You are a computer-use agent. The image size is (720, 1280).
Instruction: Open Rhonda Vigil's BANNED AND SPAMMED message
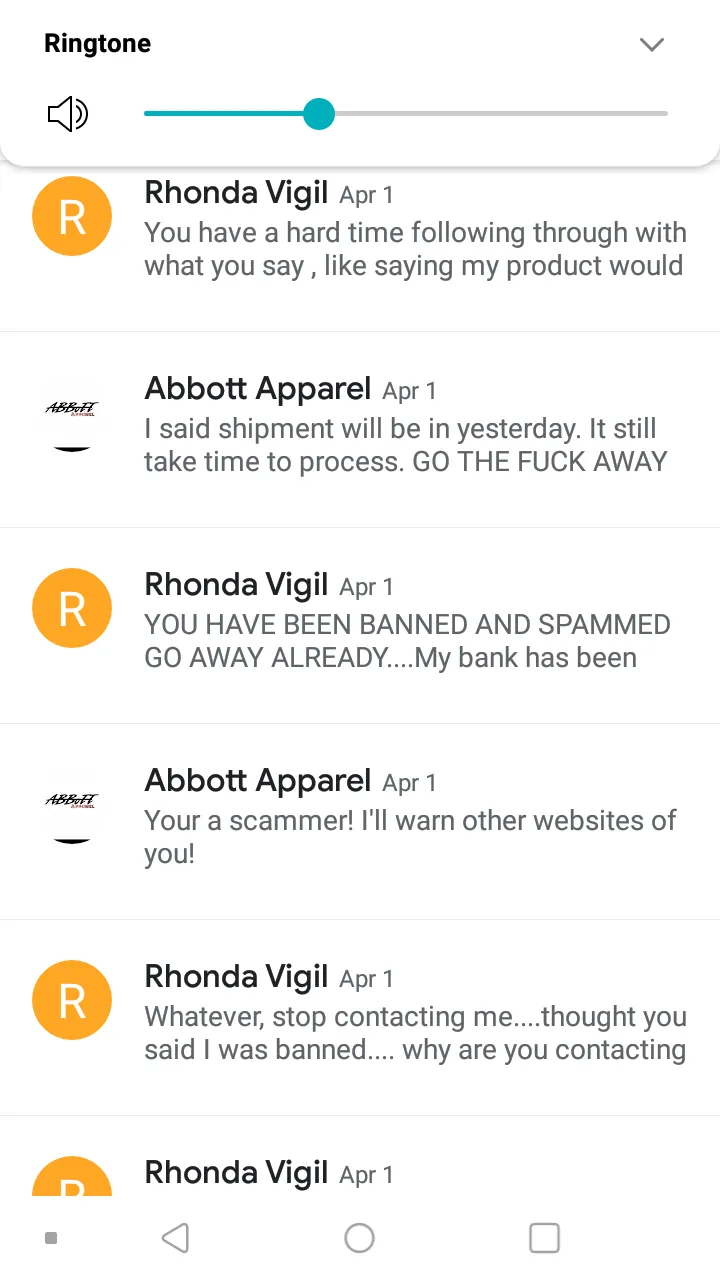[x=360, y=625]
